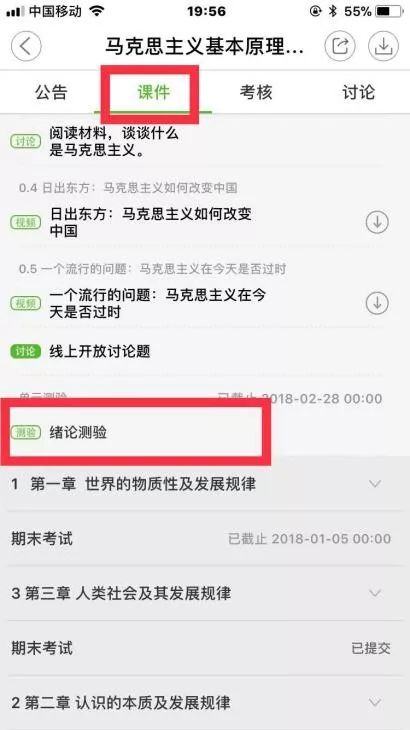Screen dimensions: 410x730
Task: Switch to the 公告 tab
Action: (x=51, y=92)
